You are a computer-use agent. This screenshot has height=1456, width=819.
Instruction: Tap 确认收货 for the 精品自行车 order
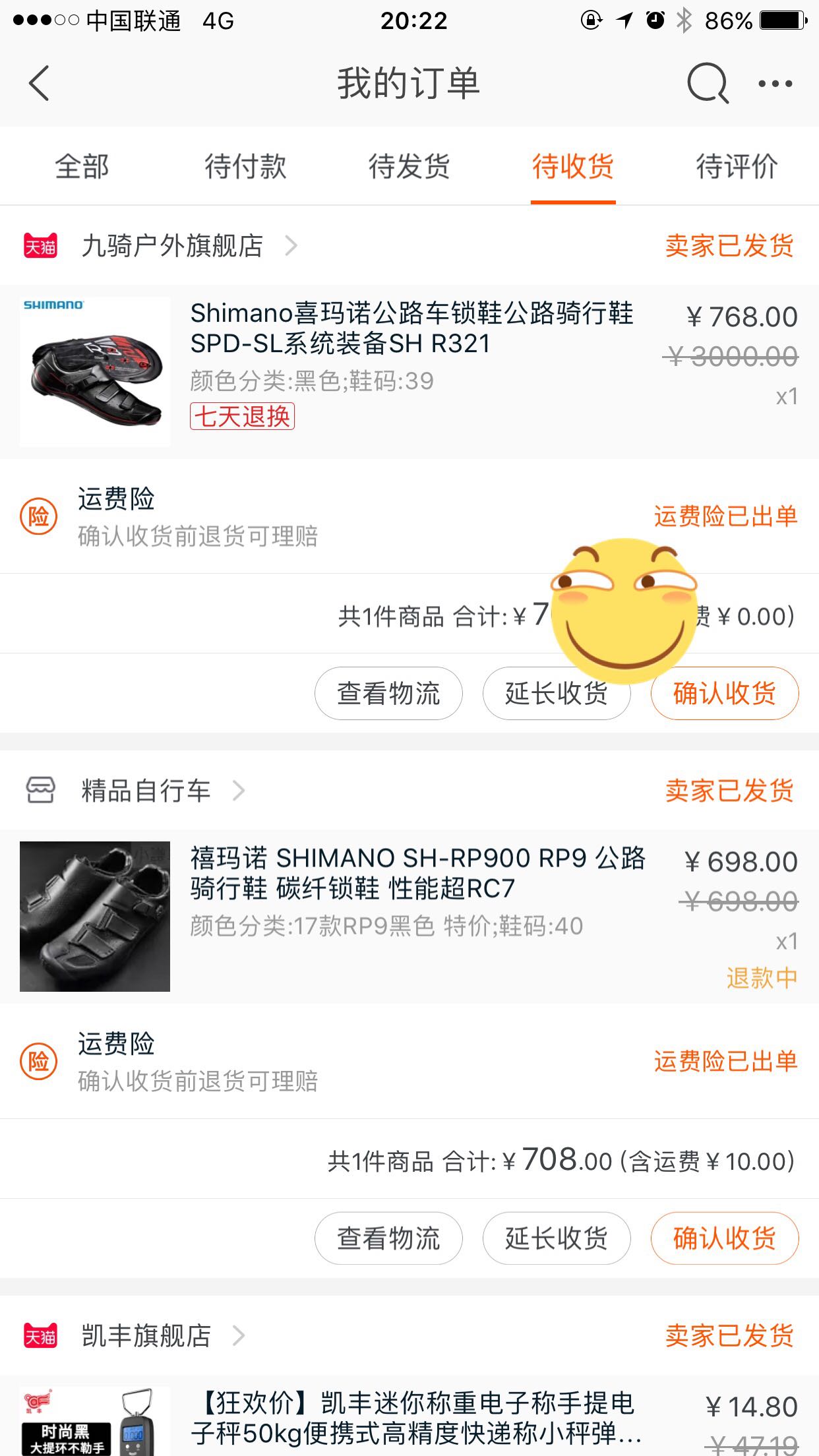pos(724,1238)
